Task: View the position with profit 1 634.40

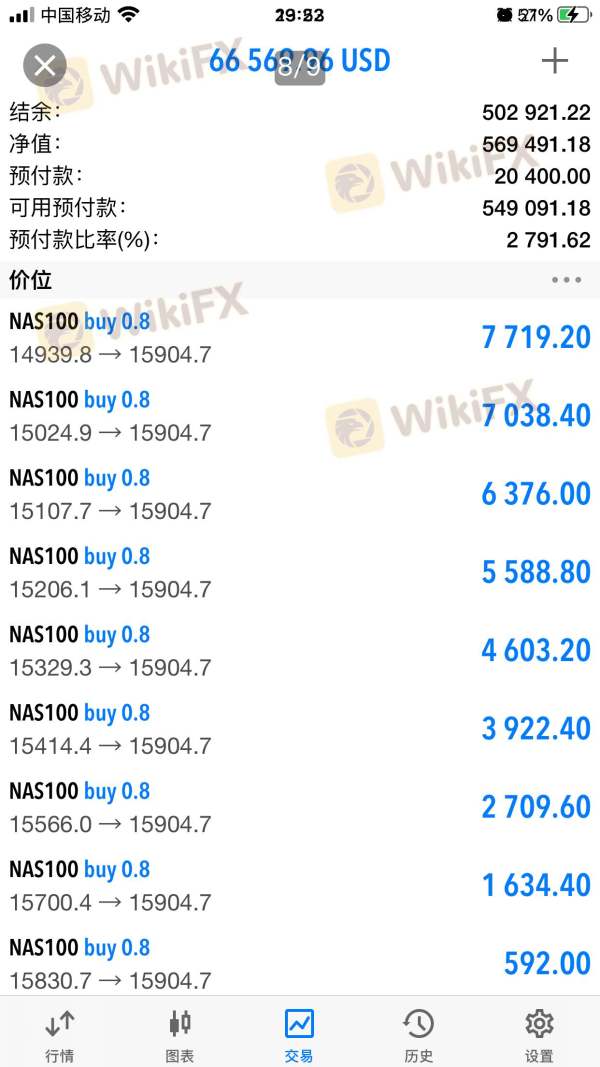Action: (300, 885)
